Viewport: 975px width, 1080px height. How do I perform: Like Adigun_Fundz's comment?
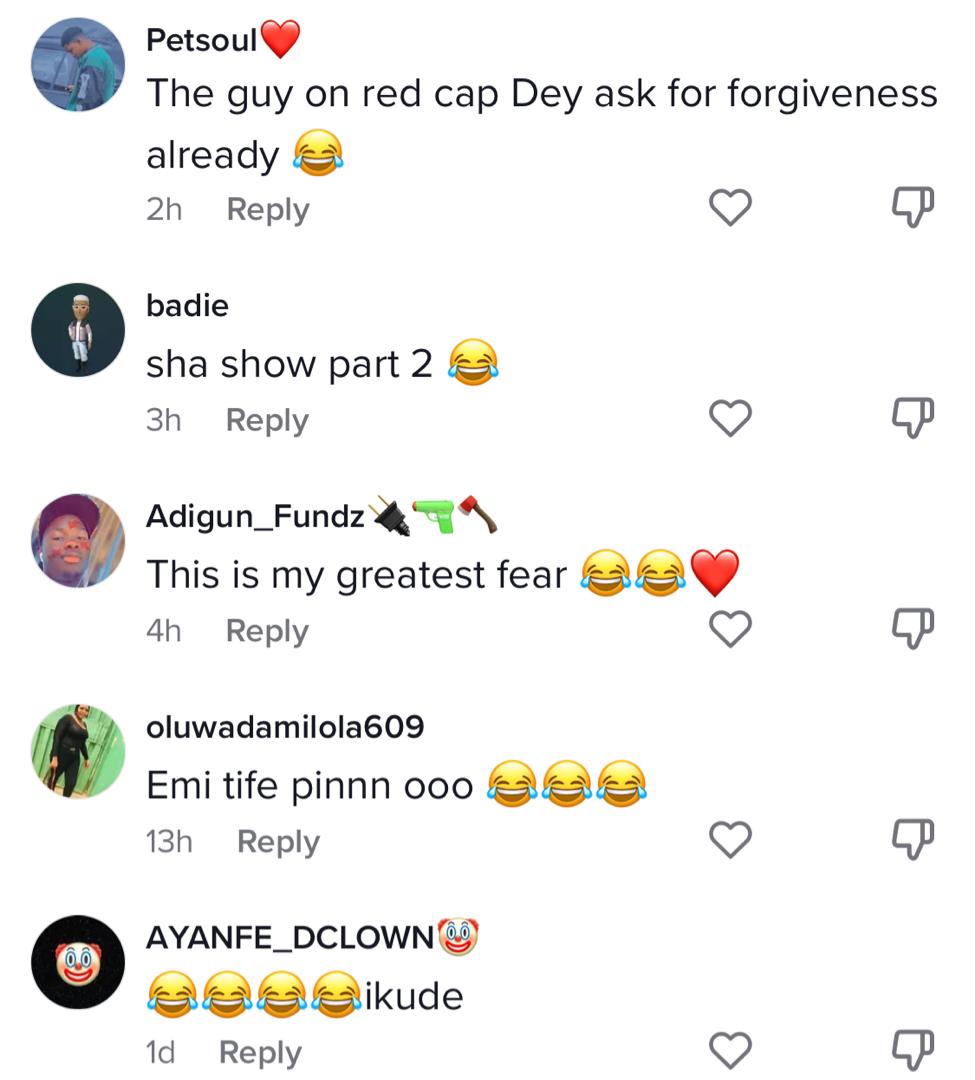click(730, 629)
